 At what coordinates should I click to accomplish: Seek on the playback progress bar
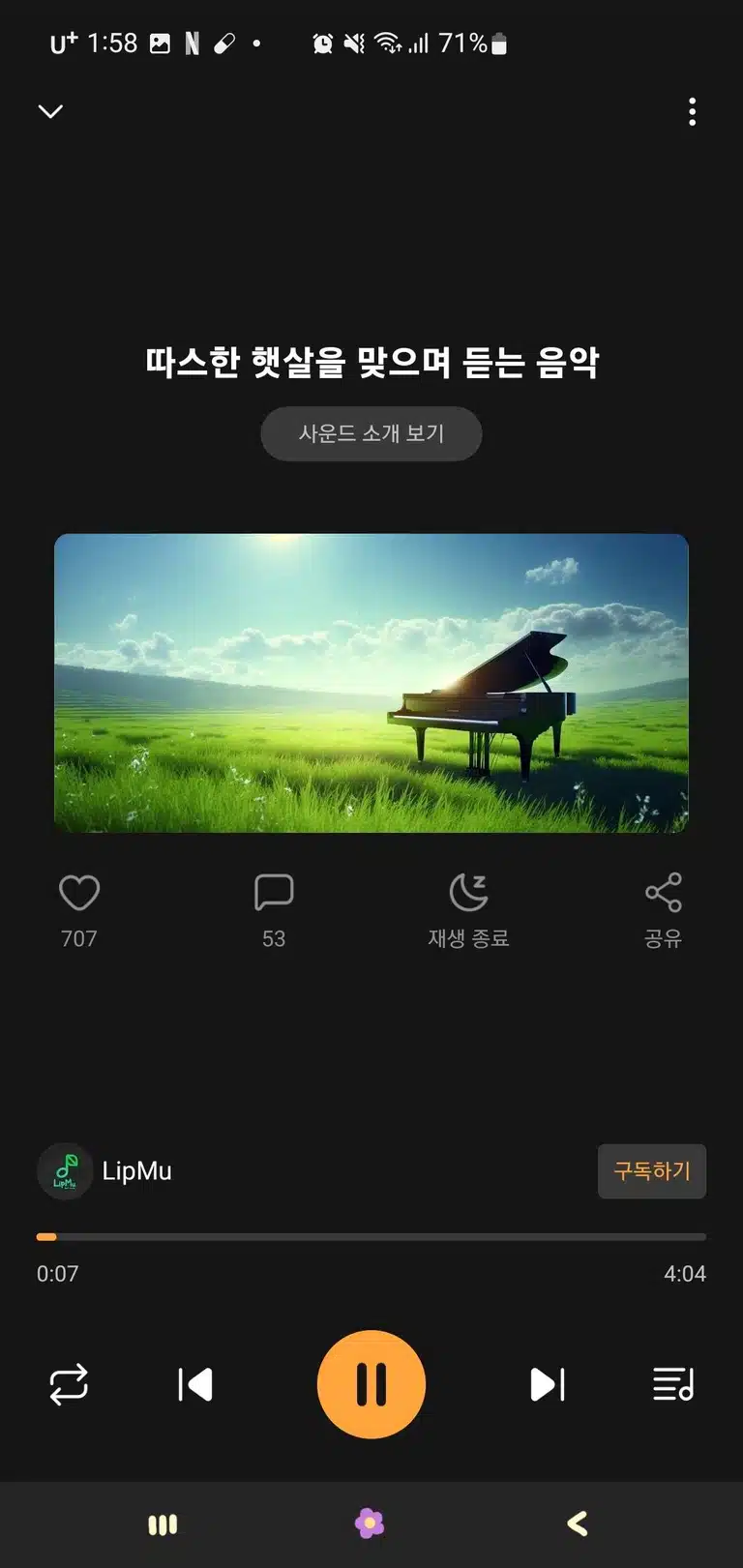tap(371, 1236)
